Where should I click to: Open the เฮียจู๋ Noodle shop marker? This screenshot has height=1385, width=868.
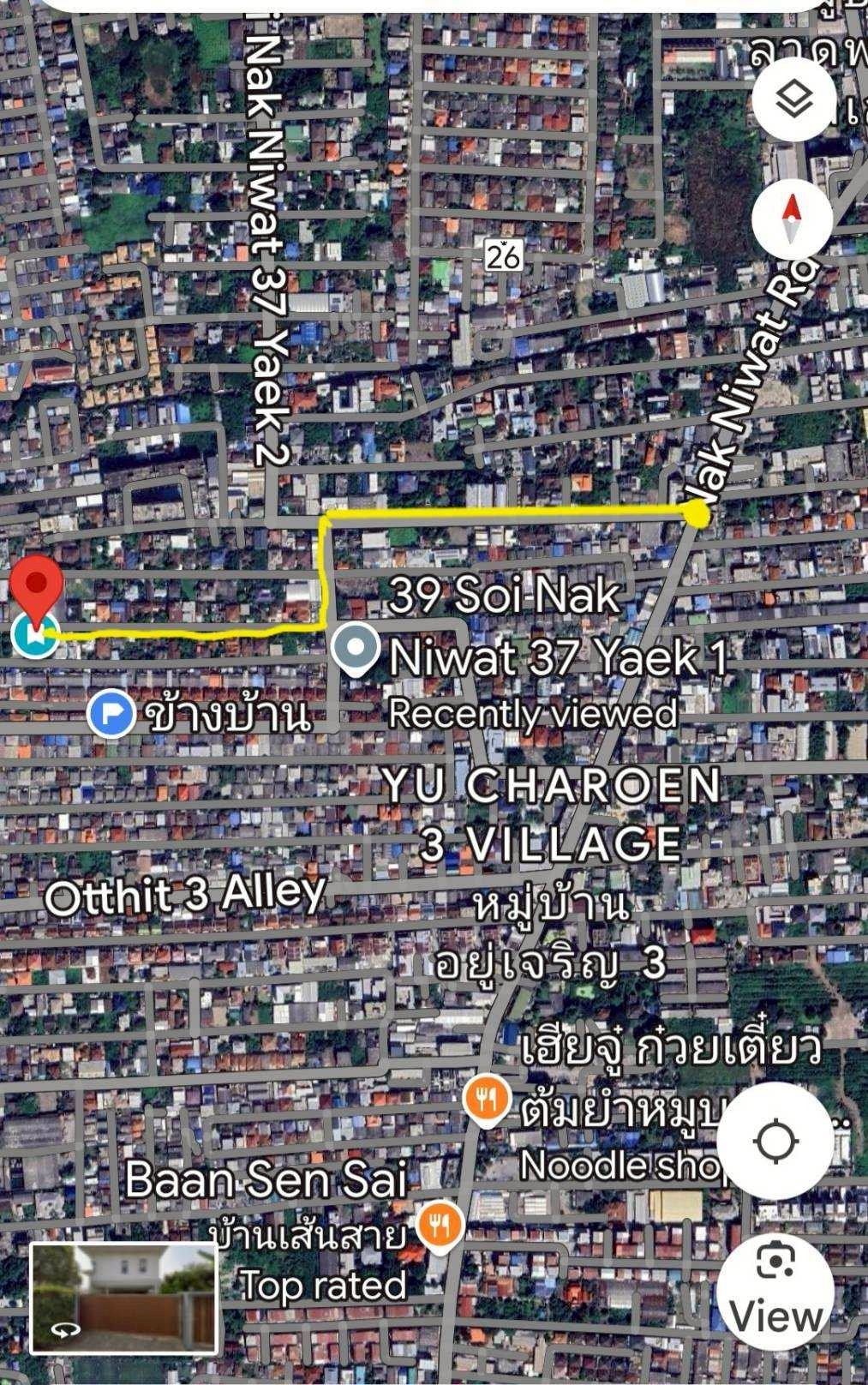click(x=488, y=1100)
